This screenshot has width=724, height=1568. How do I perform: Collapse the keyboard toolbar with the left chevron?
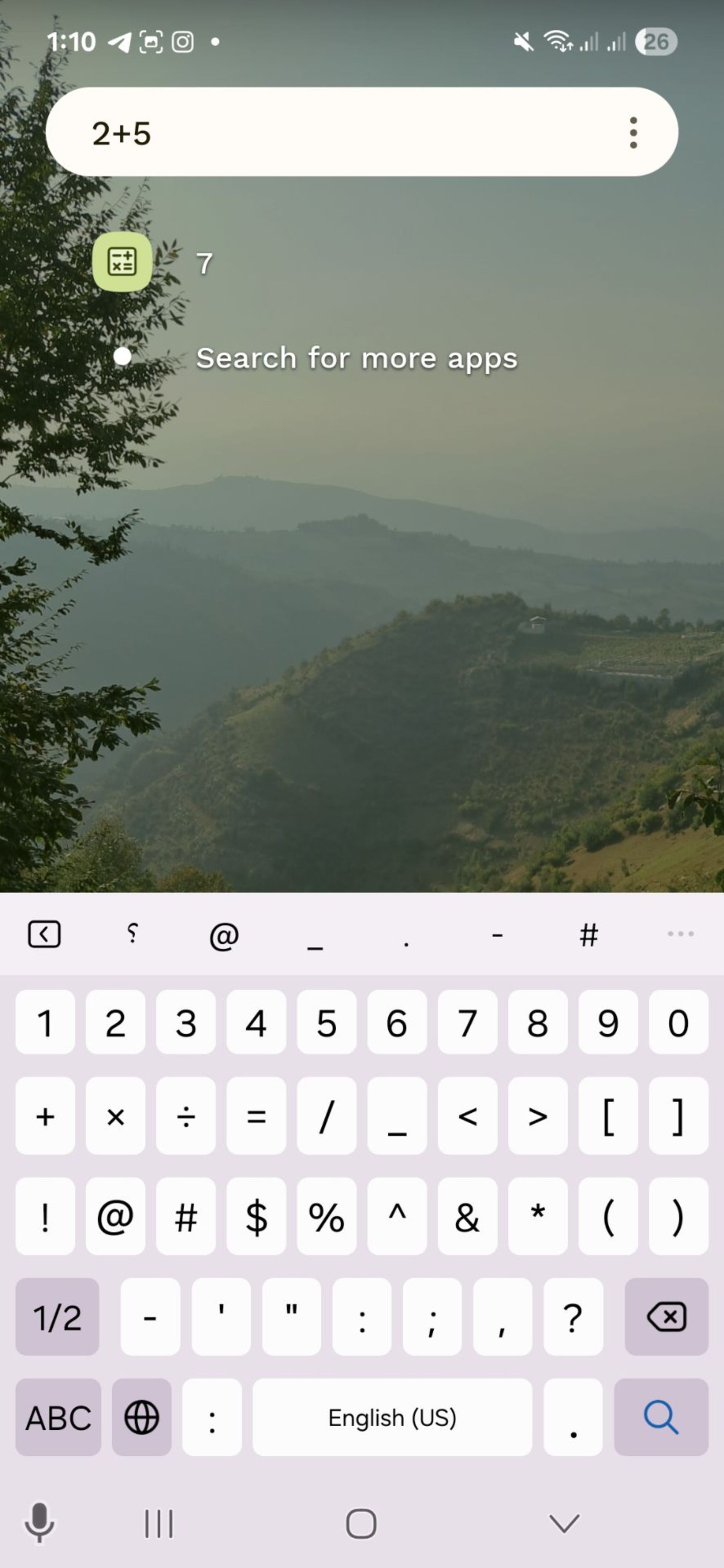[x=45, y=936]
